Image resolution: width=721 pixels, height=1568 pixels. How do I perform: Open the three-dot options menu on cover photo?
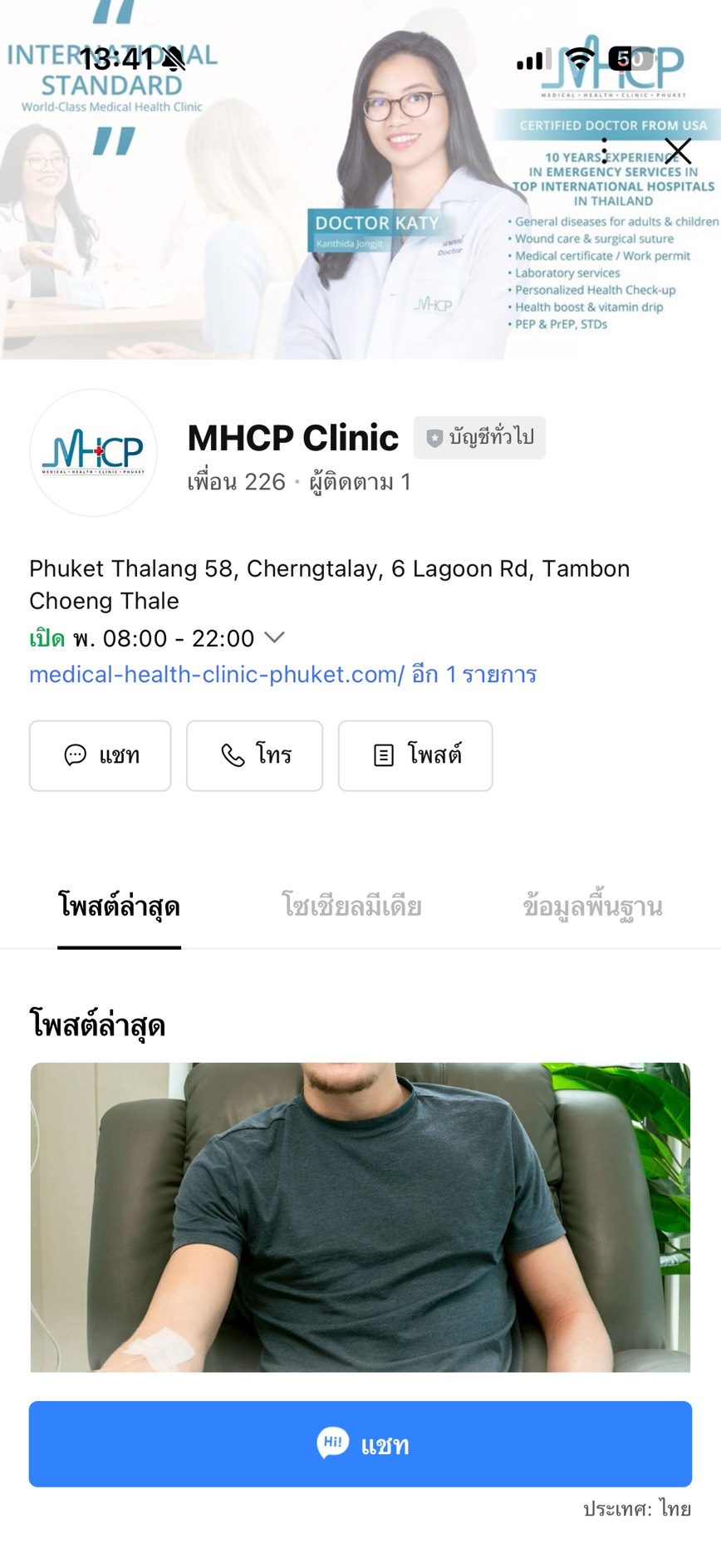pos(604,151)
